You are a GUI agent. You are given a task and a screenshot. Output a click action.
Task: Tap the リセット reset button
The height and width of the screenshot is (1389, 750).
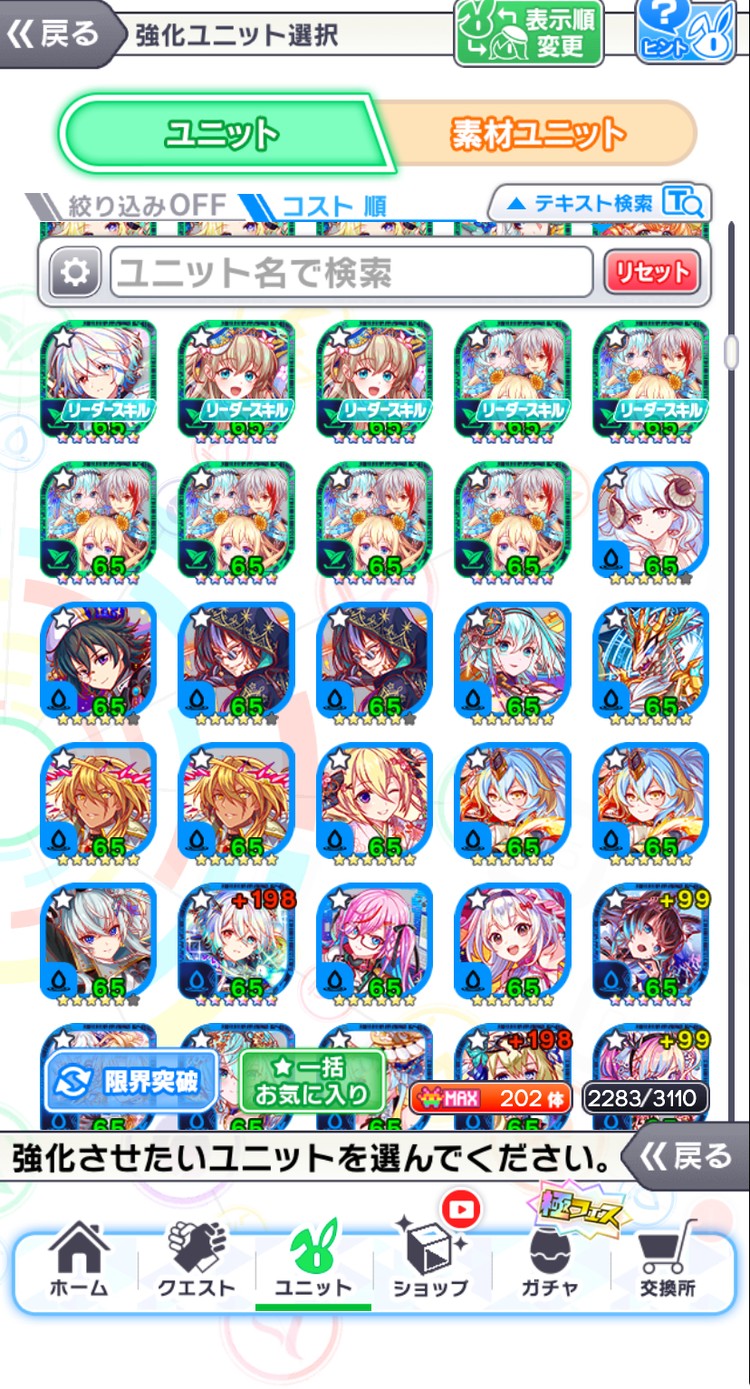(652, 272)
